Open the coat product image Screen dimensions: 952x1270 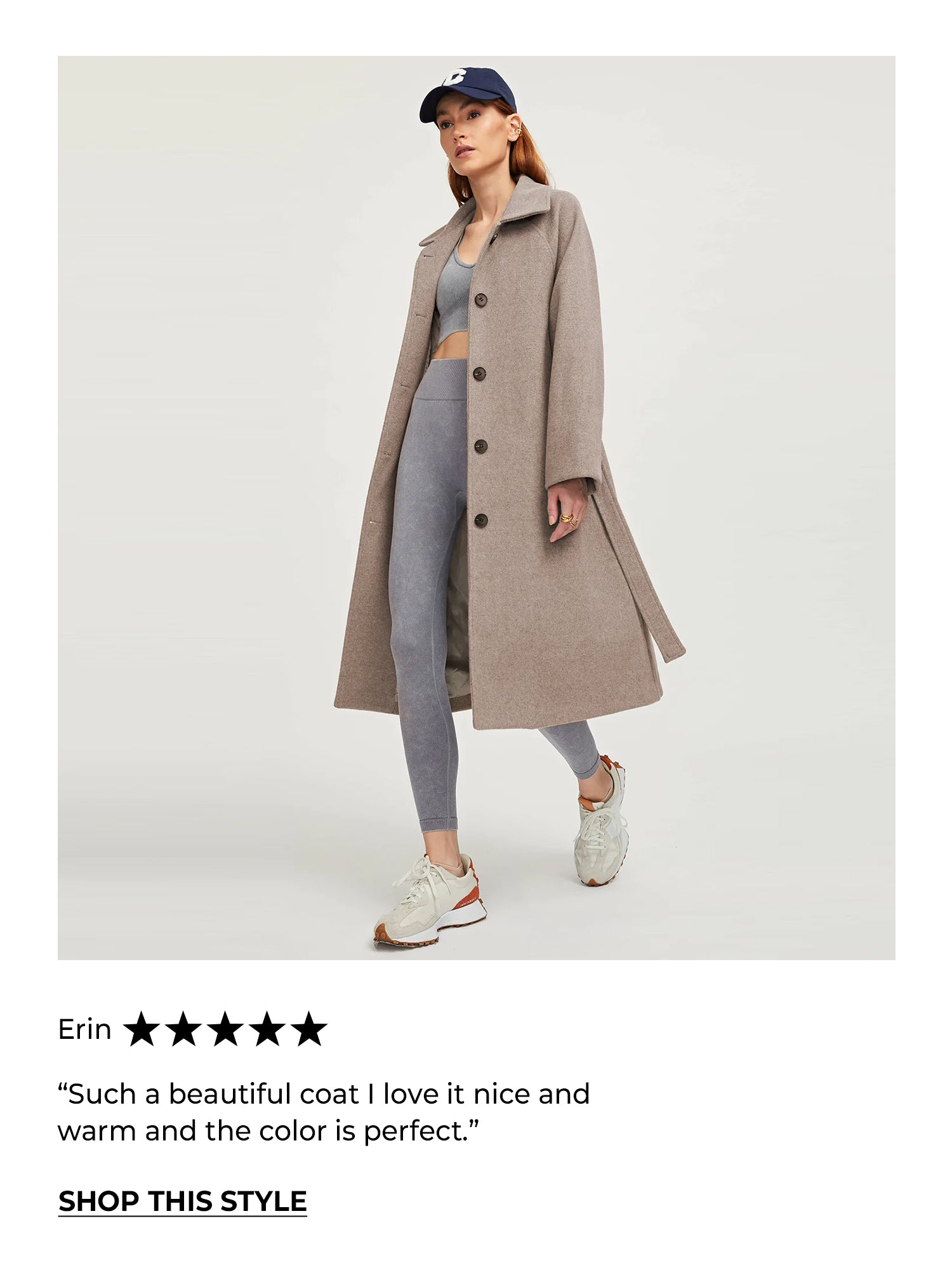click(x=476, y=508)
